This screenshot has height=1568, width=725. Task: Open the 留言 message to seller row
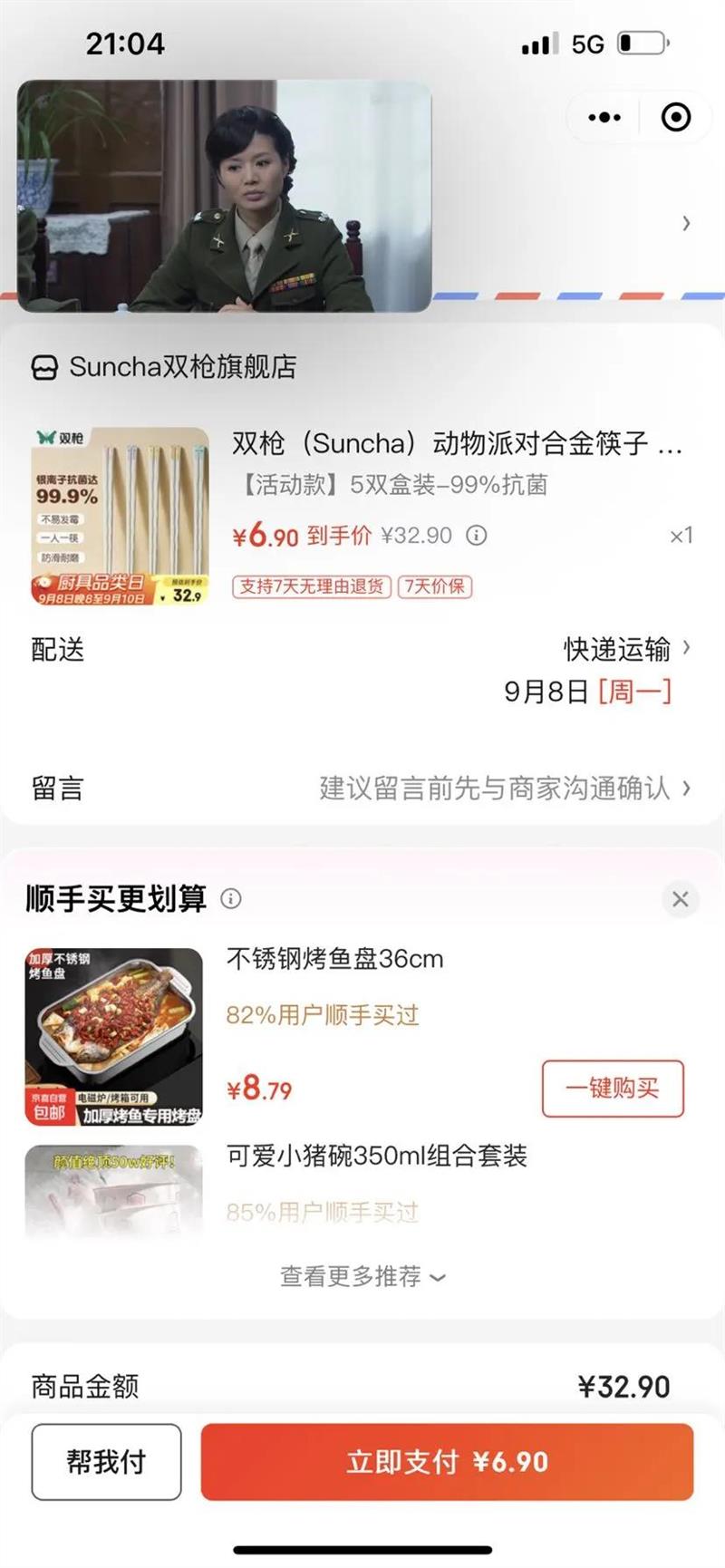(362, 789)
